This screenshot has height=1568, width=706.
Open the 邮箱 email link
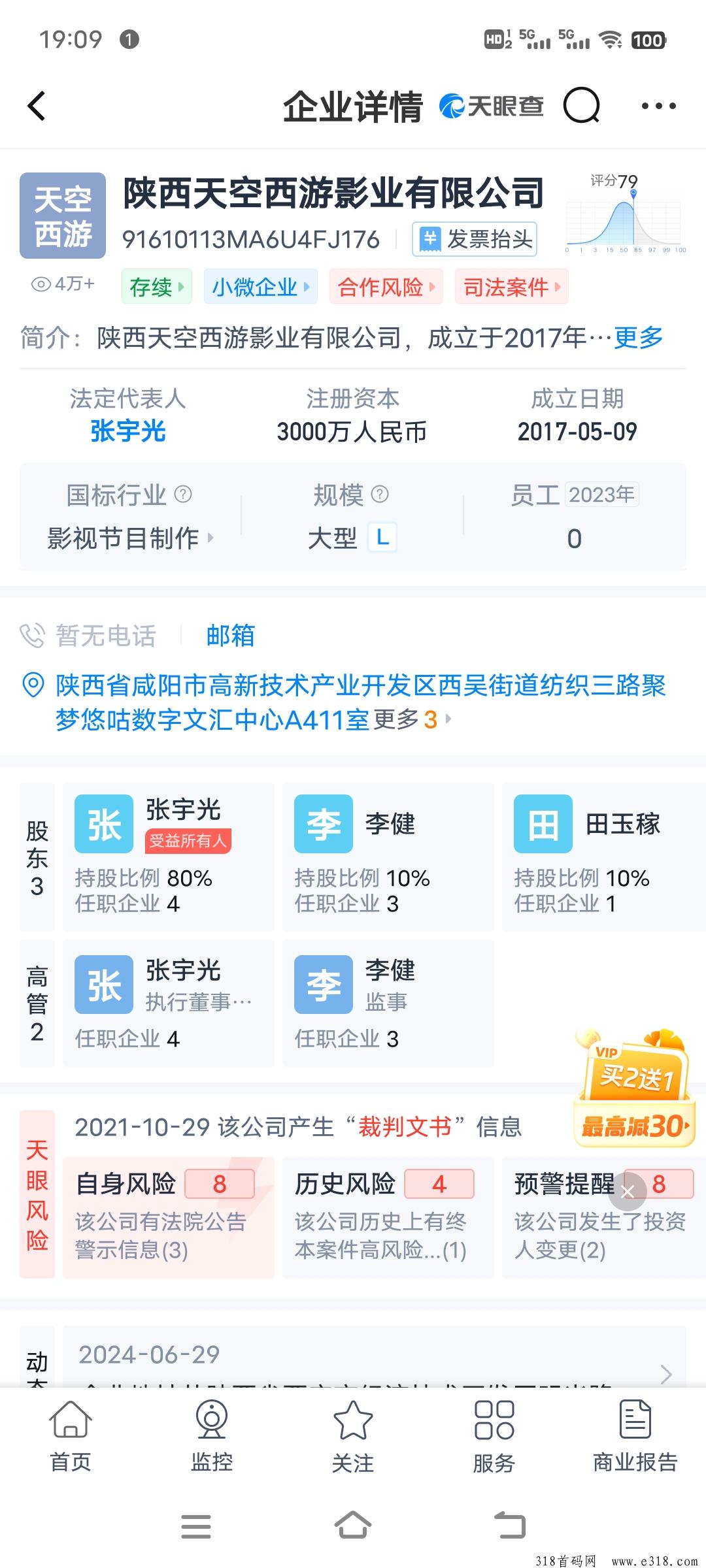pyautogui.click(x=230, y=635)
